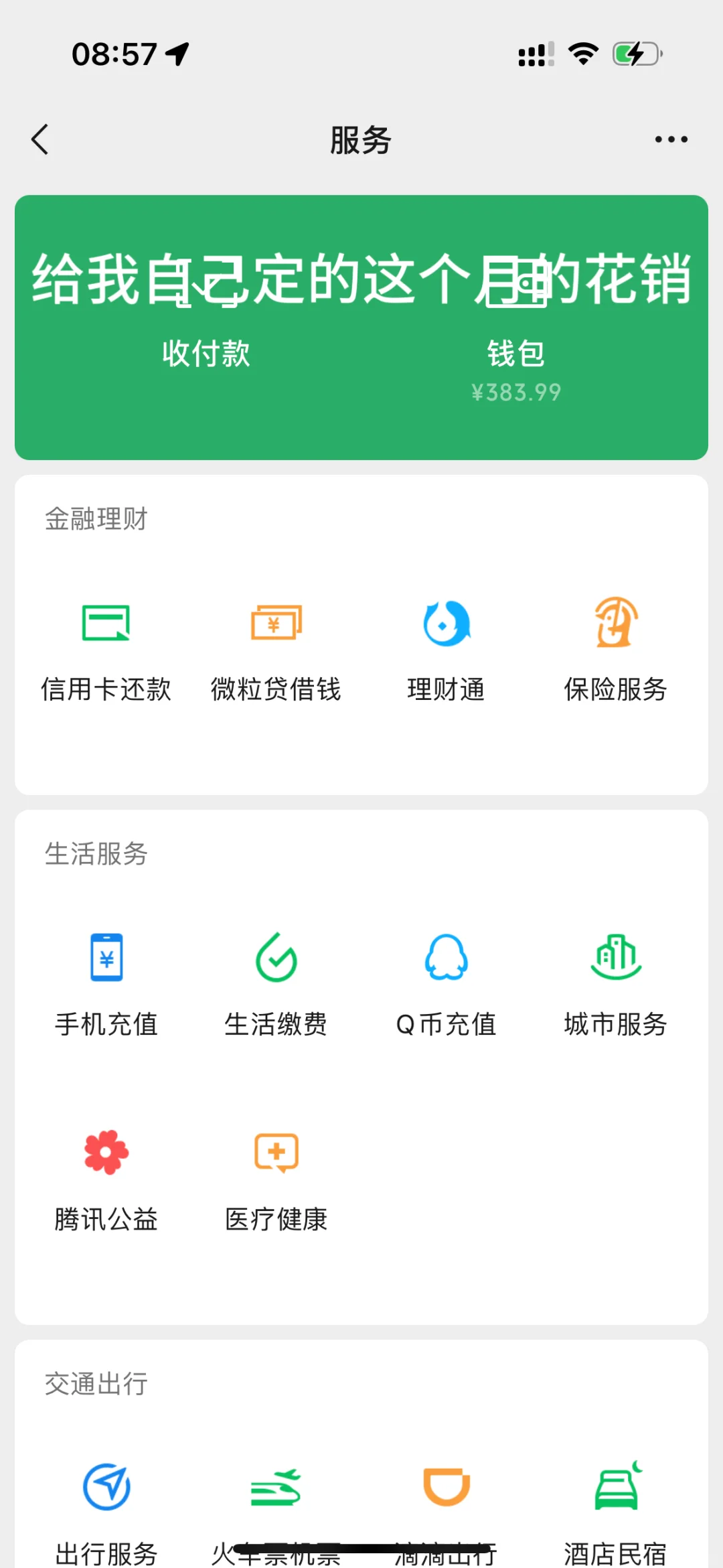Screen dimensions: 723x1568
Task: Open 腾讯公益 charity
Action: pos(106,1180)
